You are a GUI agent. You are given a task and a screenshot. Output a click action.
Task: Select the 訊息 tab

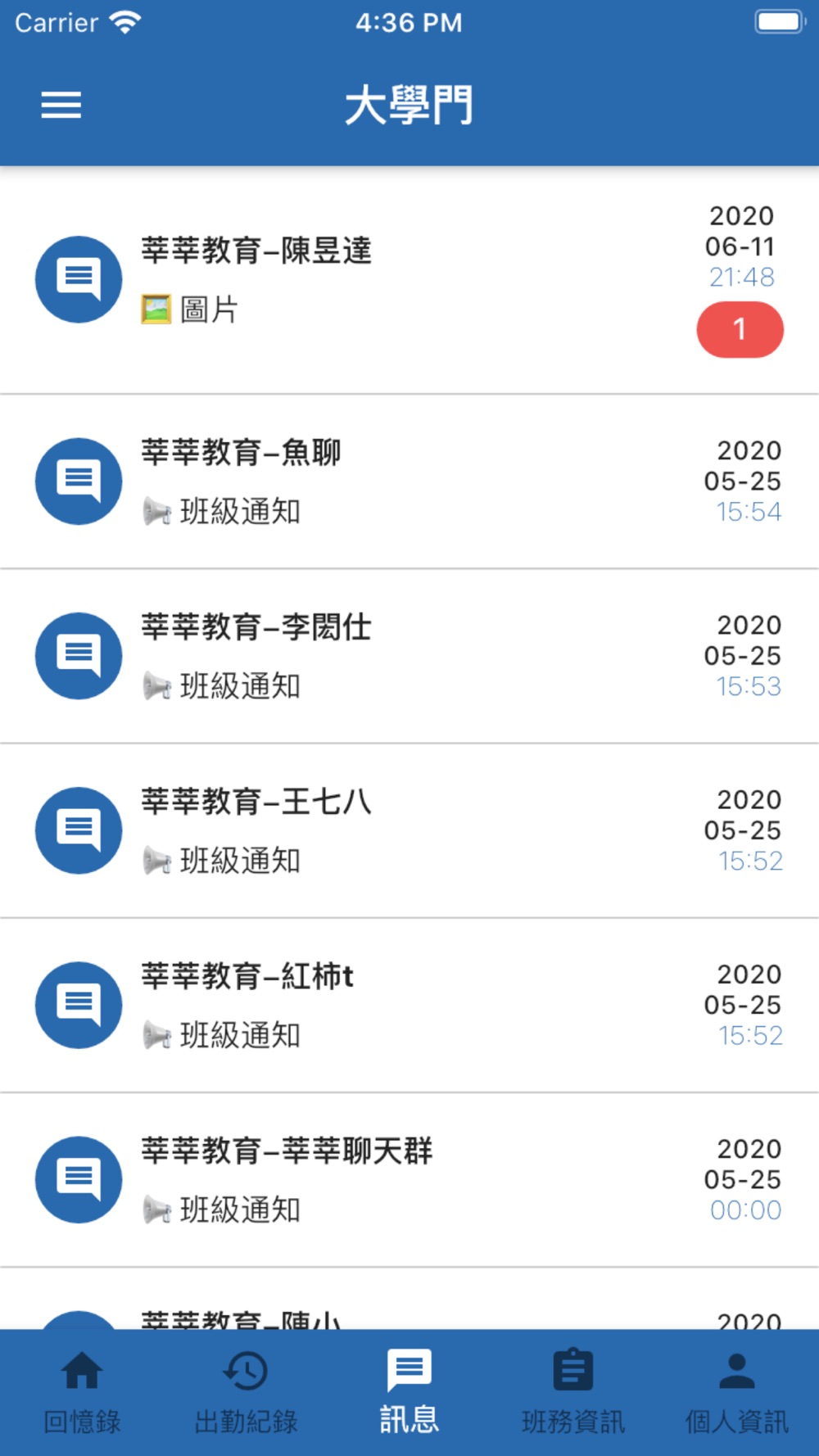409,1392
